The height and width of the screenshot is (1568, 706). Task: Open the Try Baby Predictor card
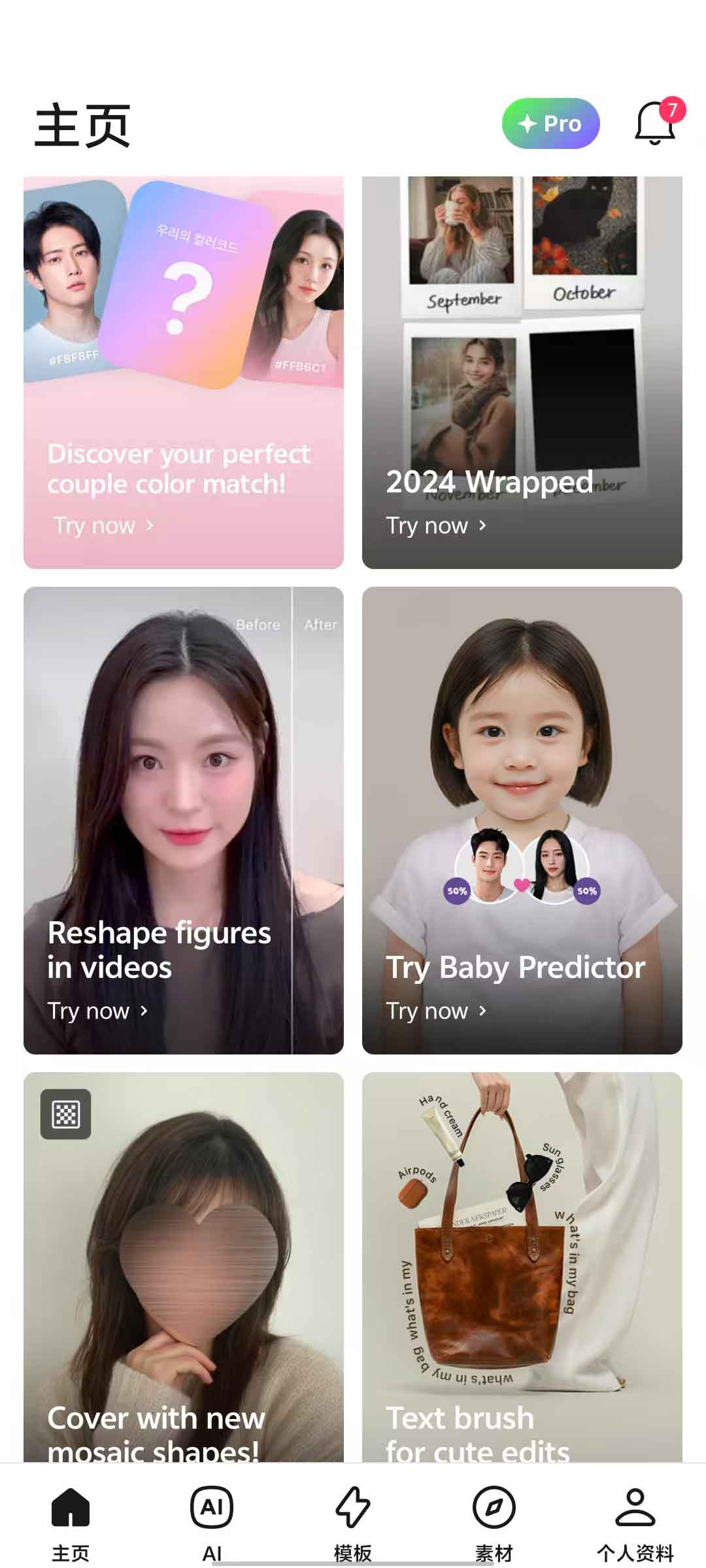522,820
